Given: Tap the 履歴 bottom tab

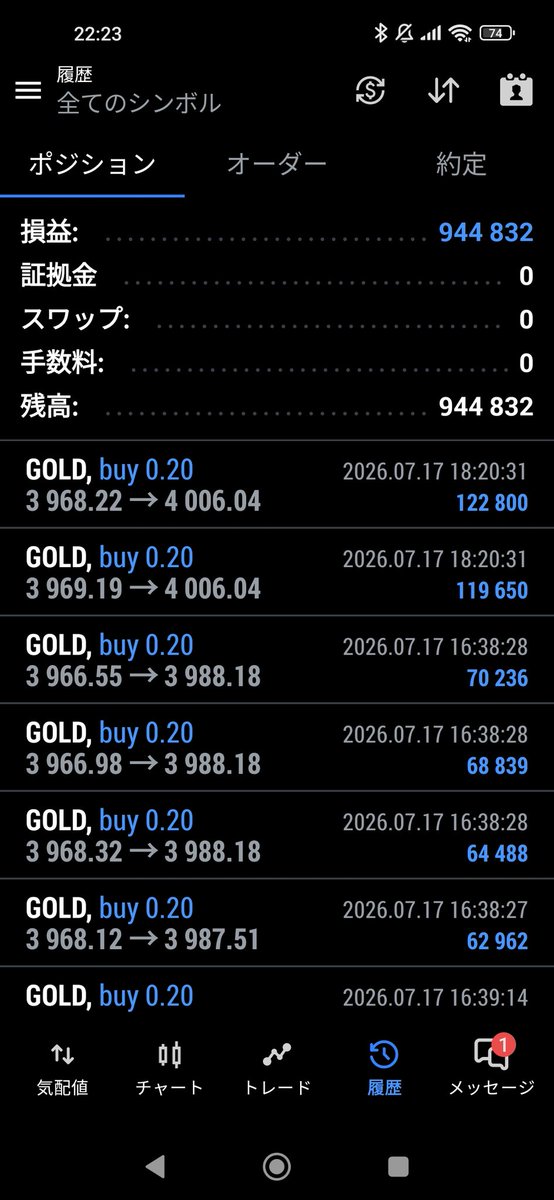Looking at the screenshot, I should (x=384, y=1068).
